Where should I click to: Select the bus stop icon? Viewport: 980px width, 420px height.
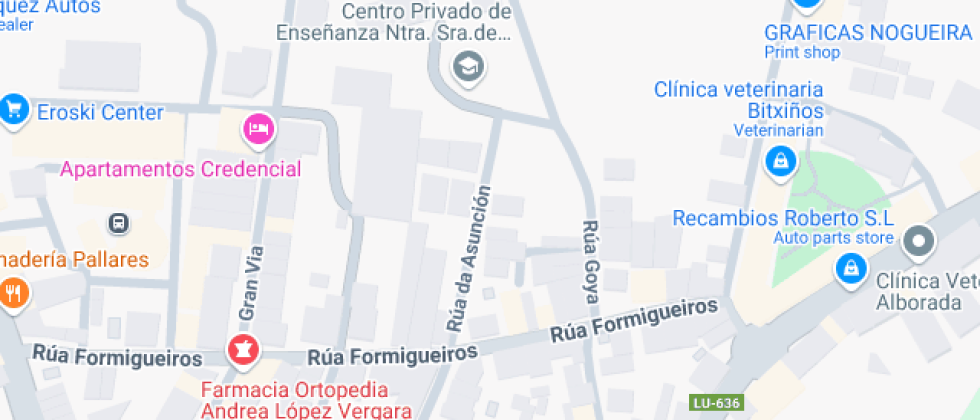pyautogui.click(x=119, y=223)
